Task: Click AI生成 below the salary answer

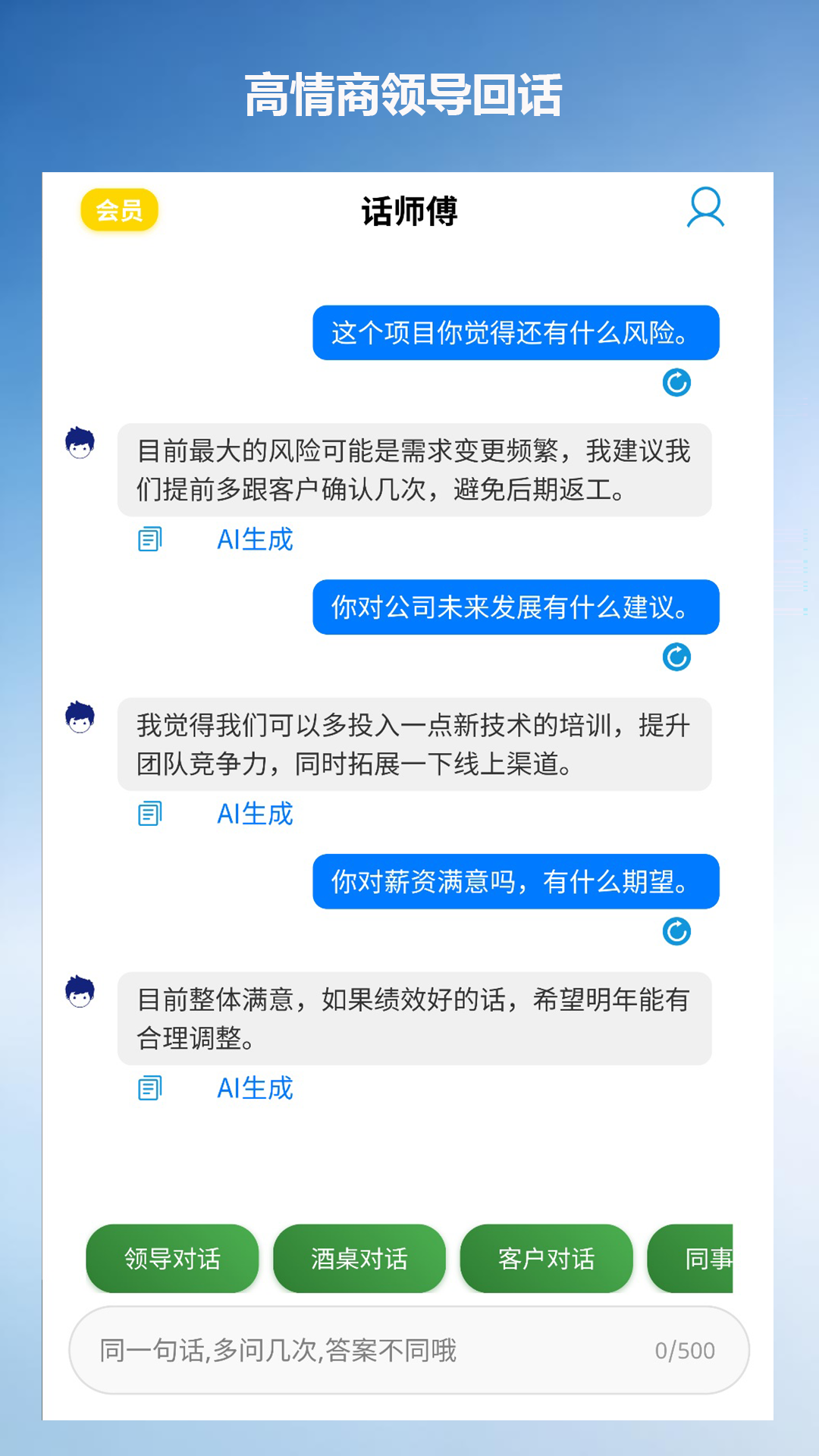Action: [256, 1087]
